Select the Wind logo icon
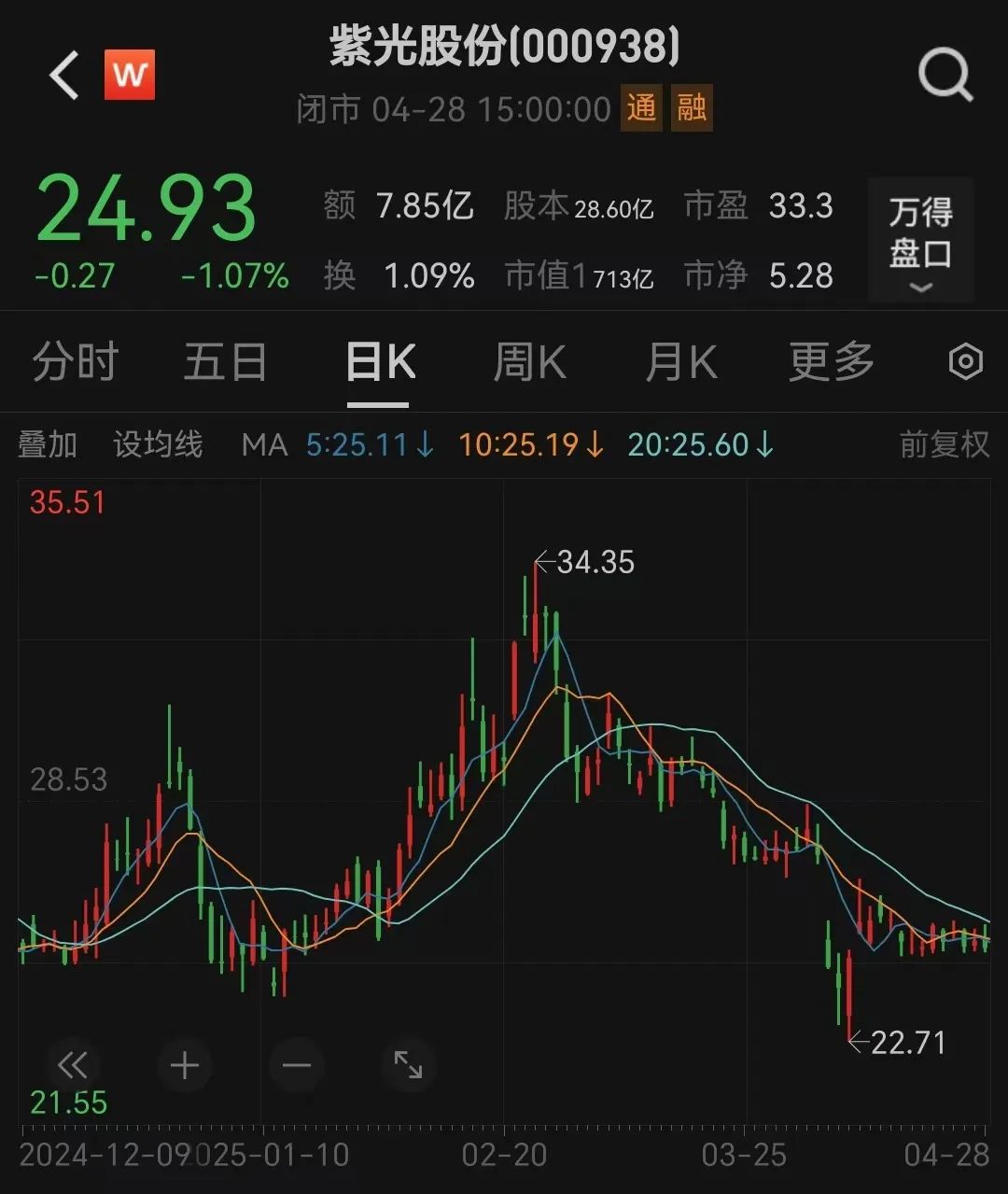 [131, 75]
